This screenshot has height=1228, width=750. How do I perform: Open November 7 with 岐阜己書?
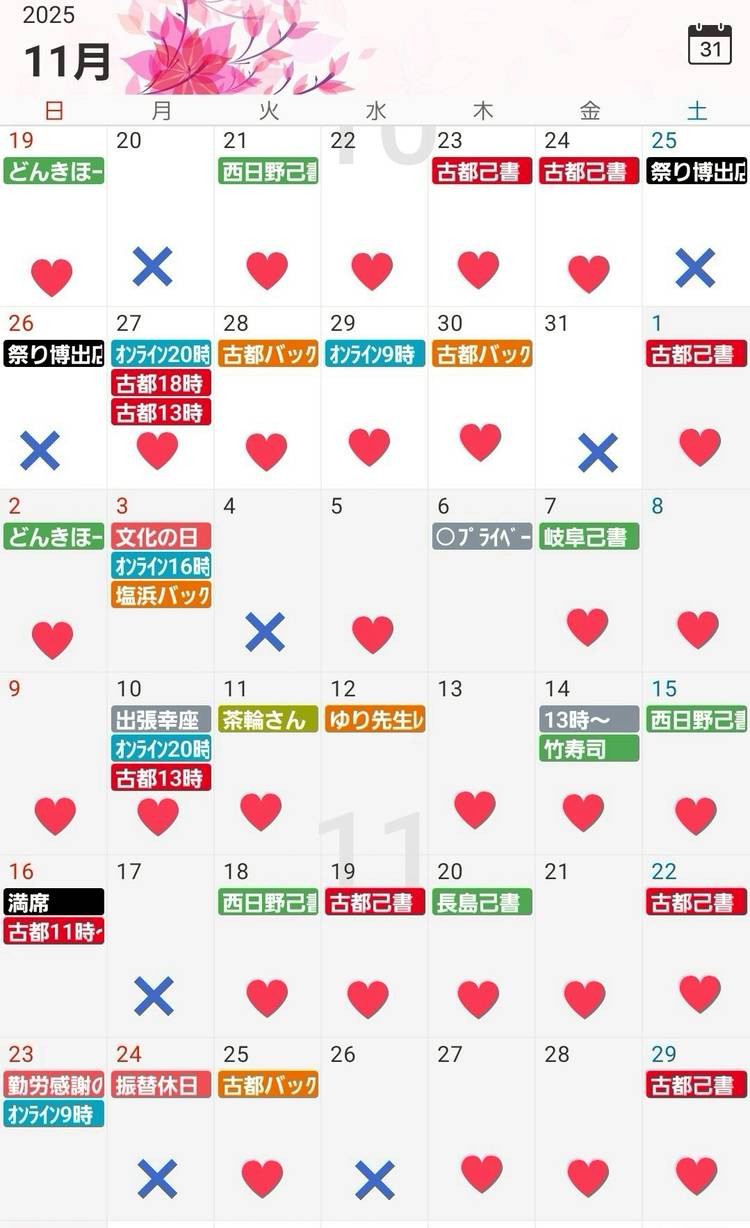(588, 580)
